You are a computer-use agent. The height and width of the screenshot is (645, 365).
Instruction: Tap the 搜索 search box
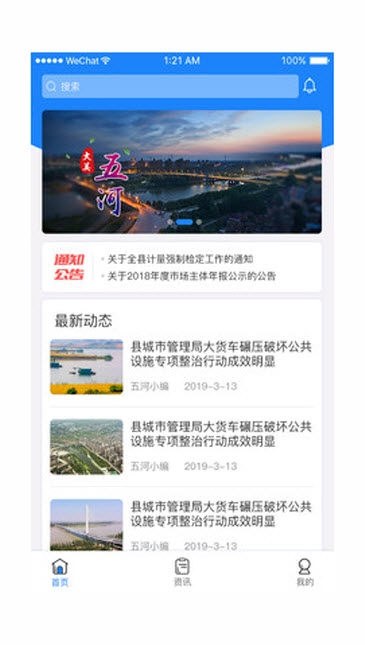point(170,86)
